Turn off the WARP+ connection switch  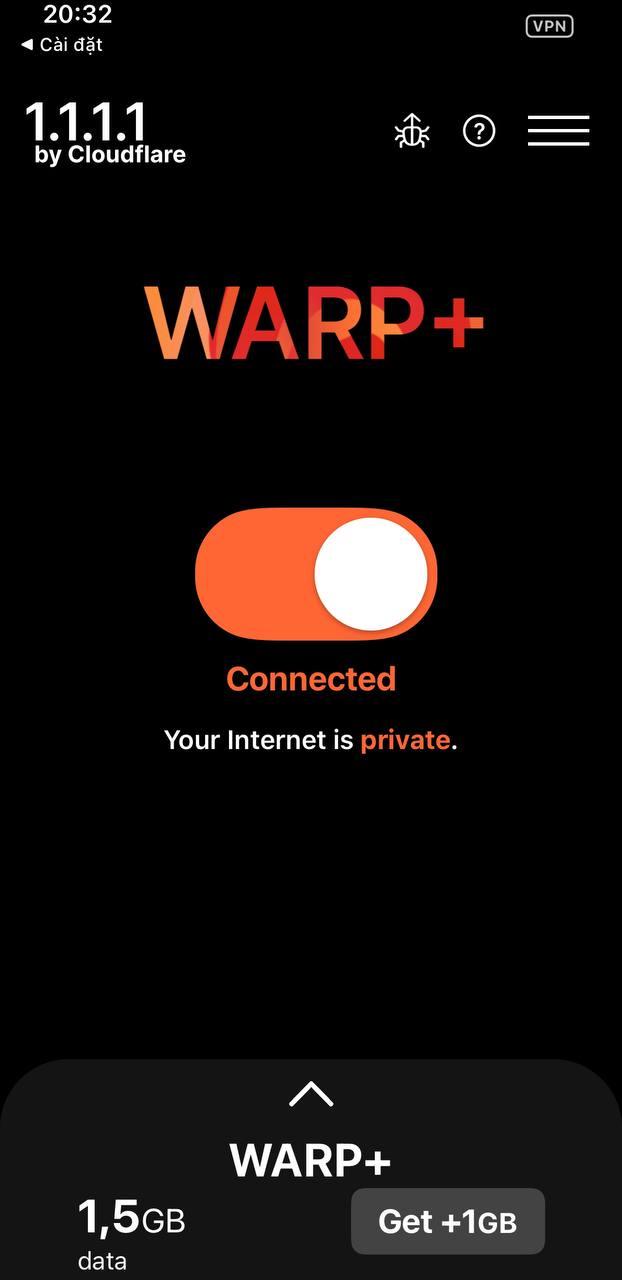[316, 574]
